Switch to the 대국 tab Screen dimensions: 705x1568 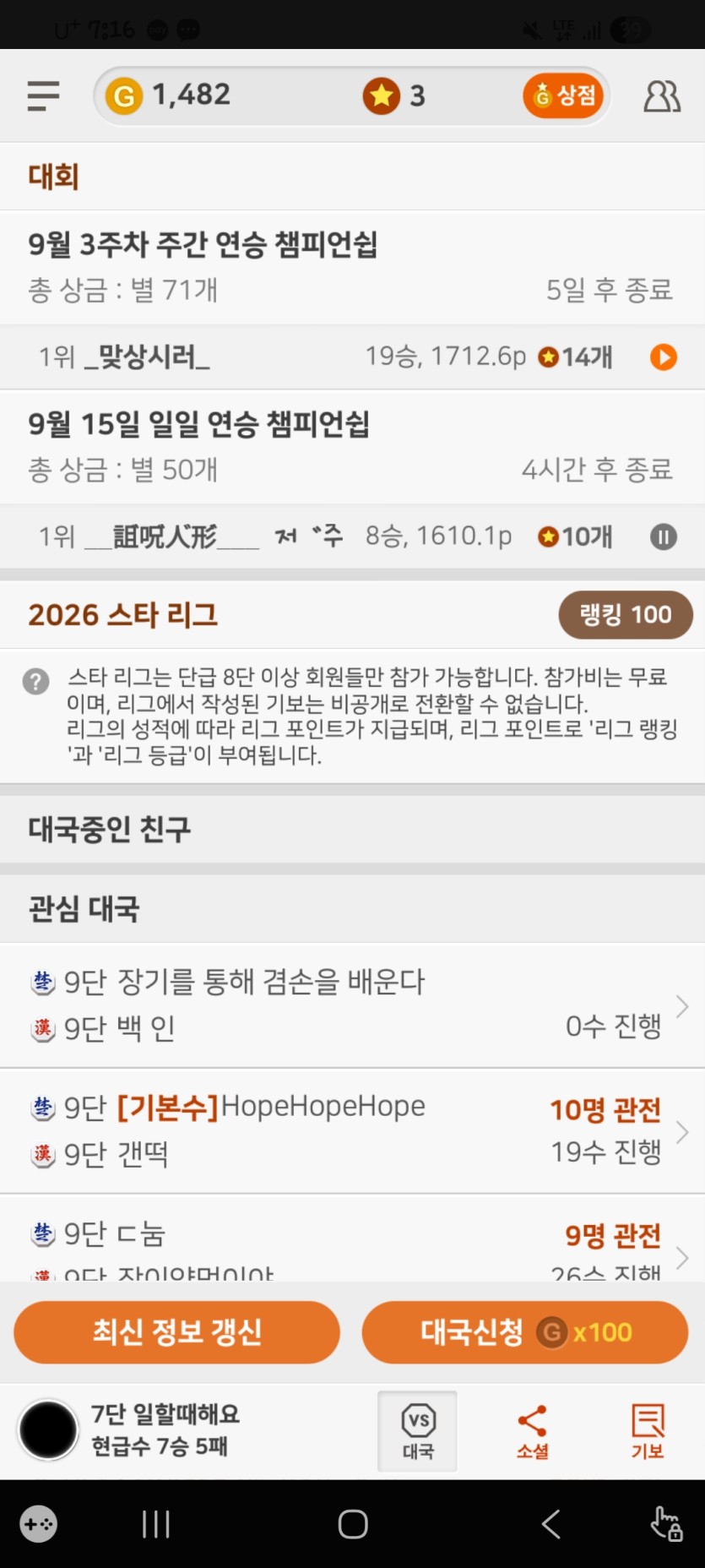tap(418, 1431)
